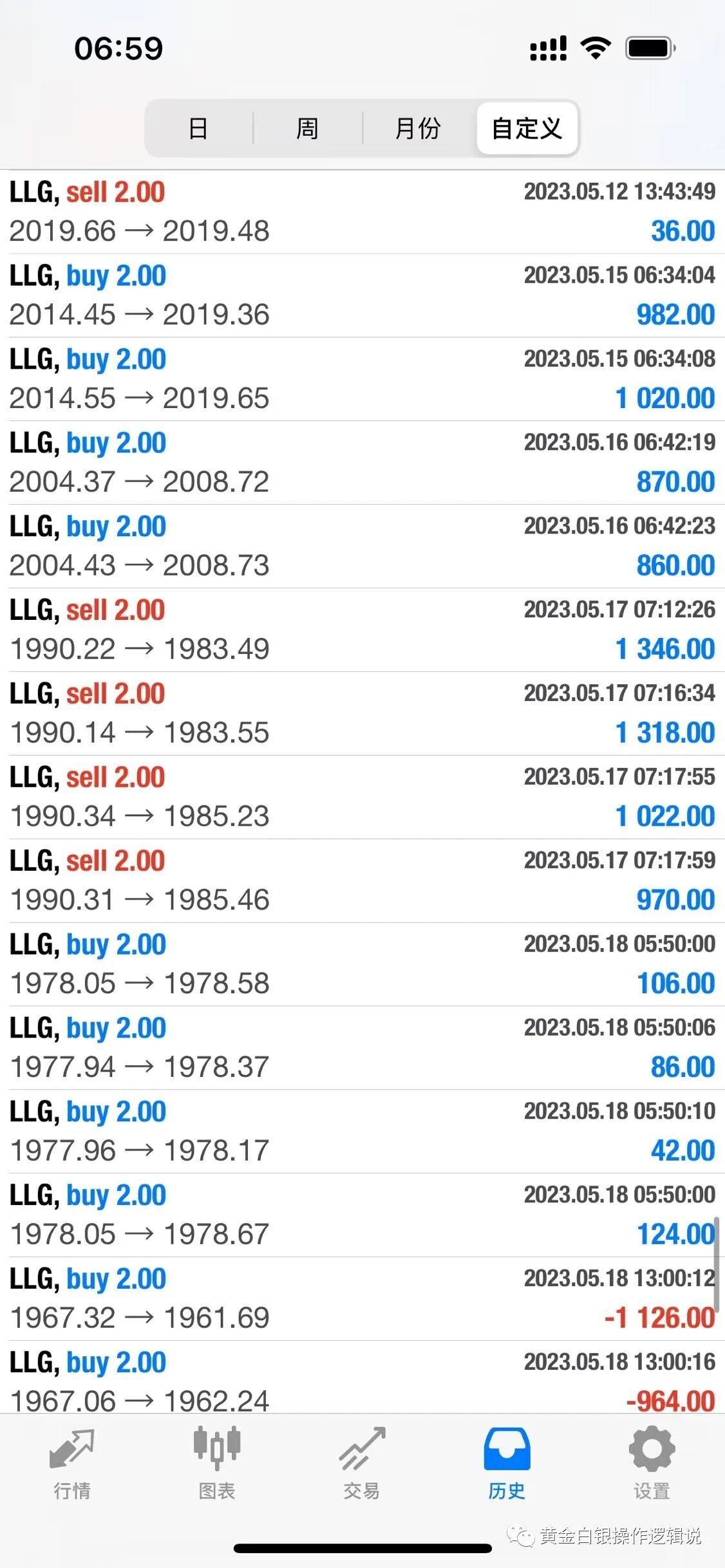Open the buy trade with 124.00 profit
The image size is (725, 1568).
pos(362,1215)
